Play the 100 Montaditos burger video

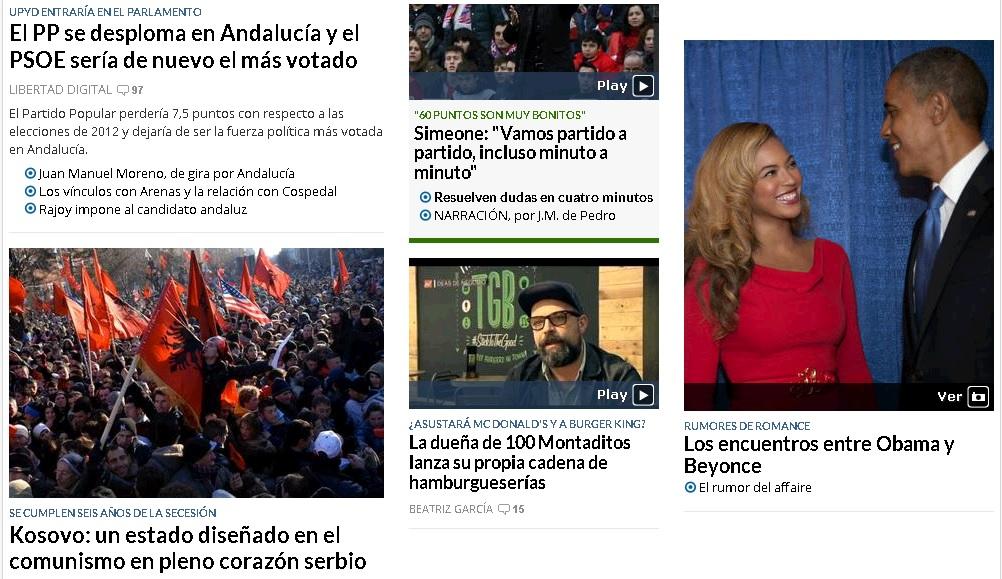(x=625, y=395)
